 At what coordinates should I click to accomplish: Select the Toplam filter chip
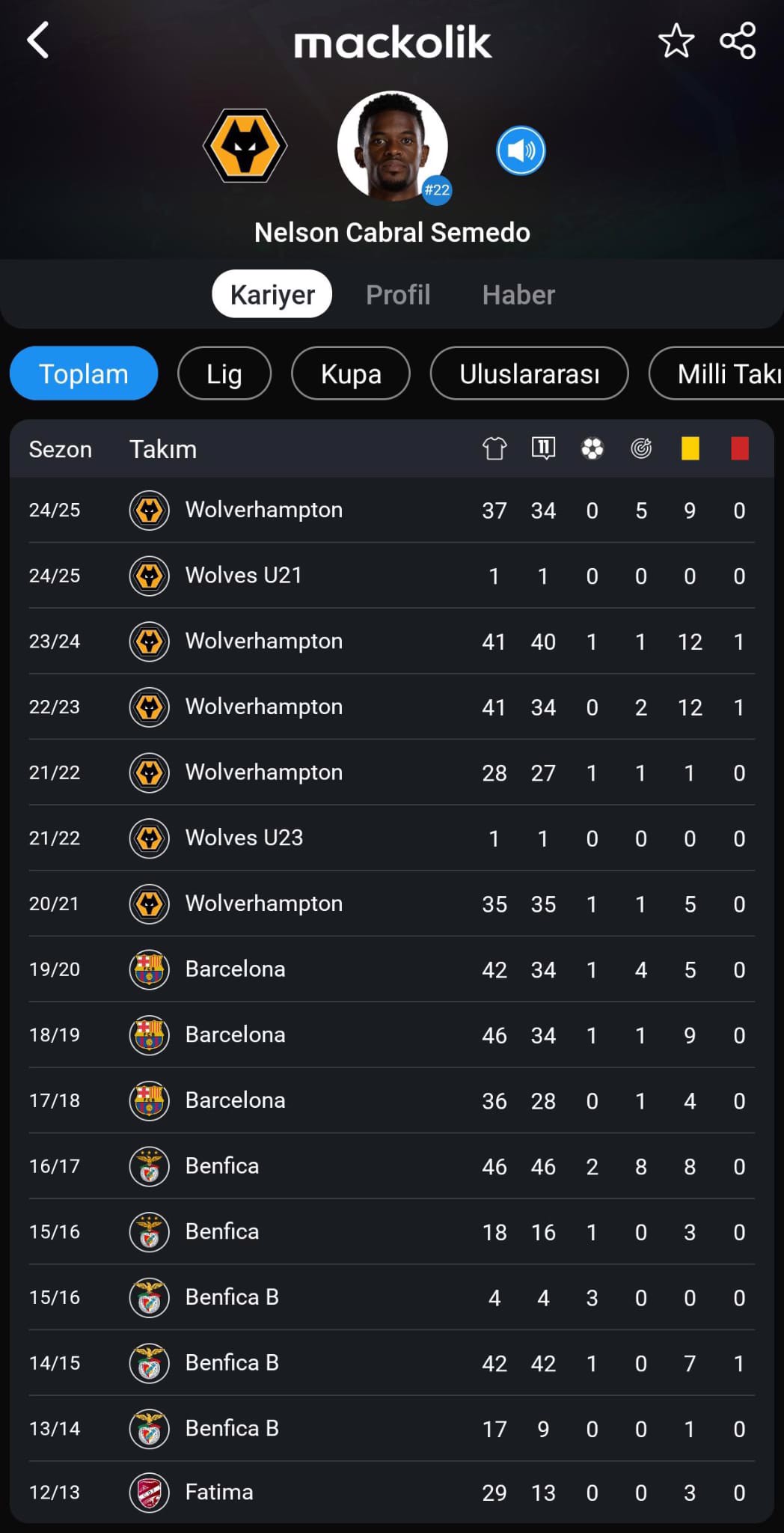(84, 374)
